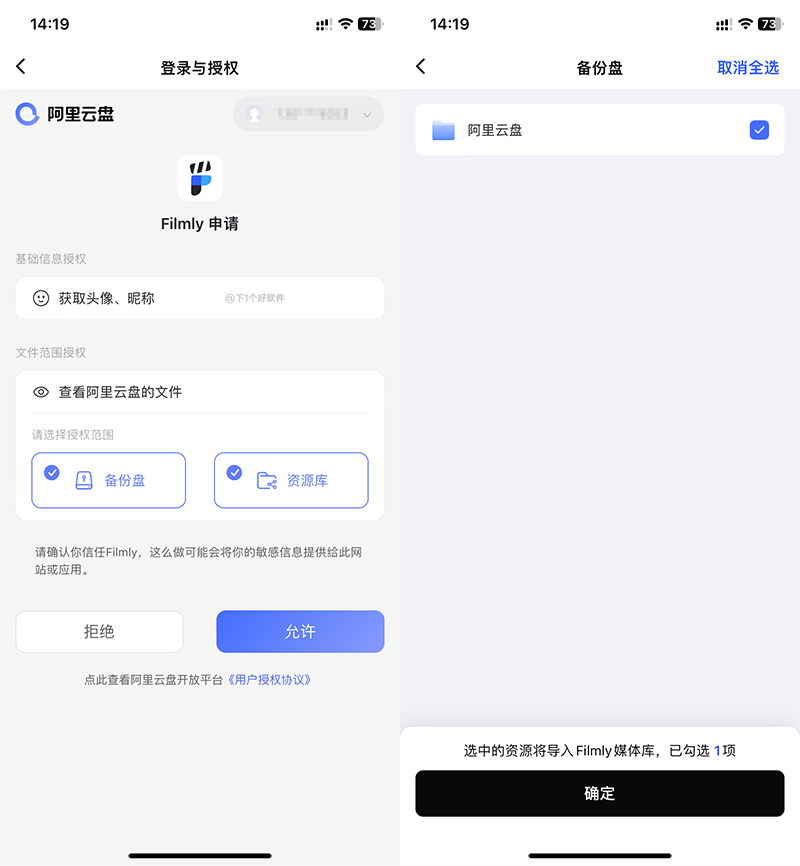Select the 备份盘 authorization scope
The image size is (800, 866).
[109, 481]
